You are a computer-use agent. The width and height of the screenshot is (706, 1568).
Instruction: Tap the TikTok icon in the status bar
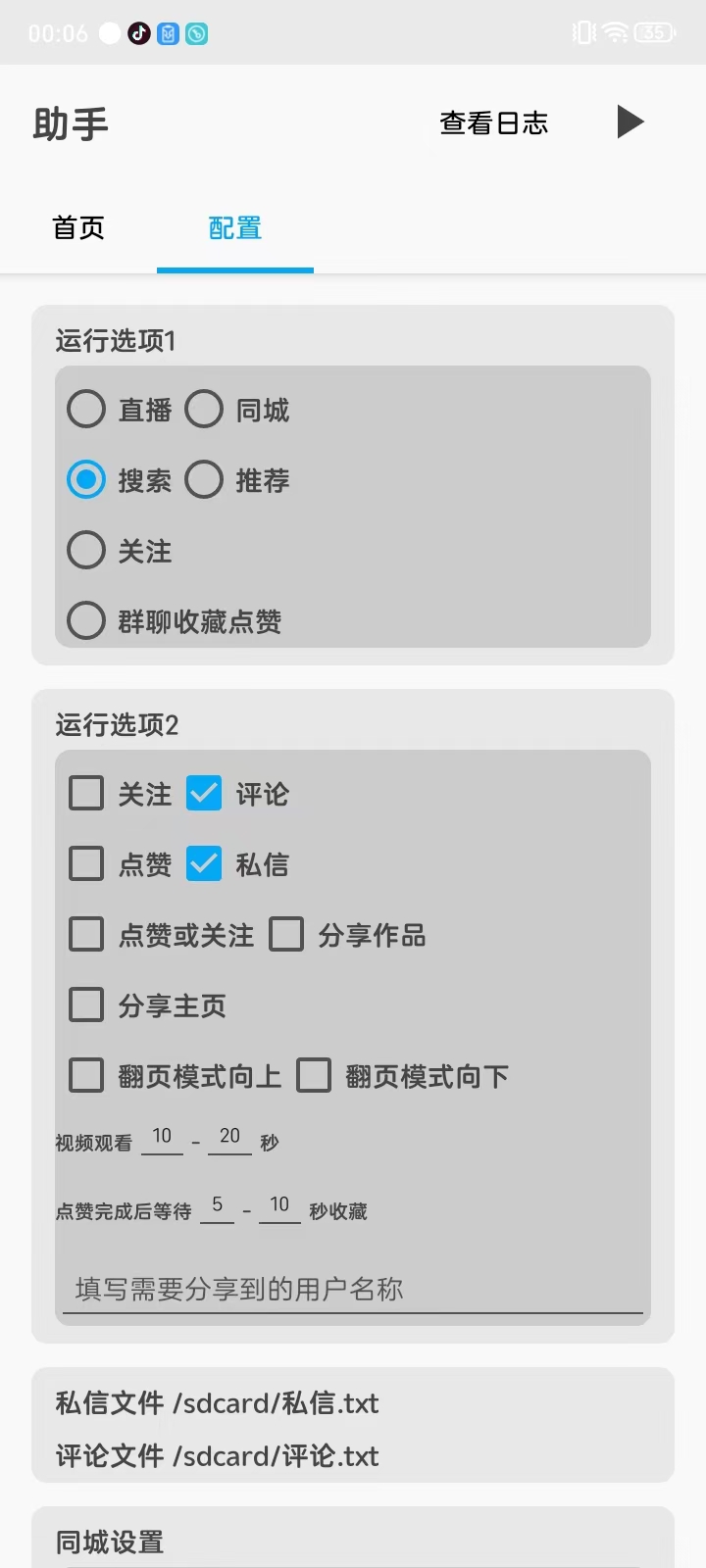tap(140, 32)
